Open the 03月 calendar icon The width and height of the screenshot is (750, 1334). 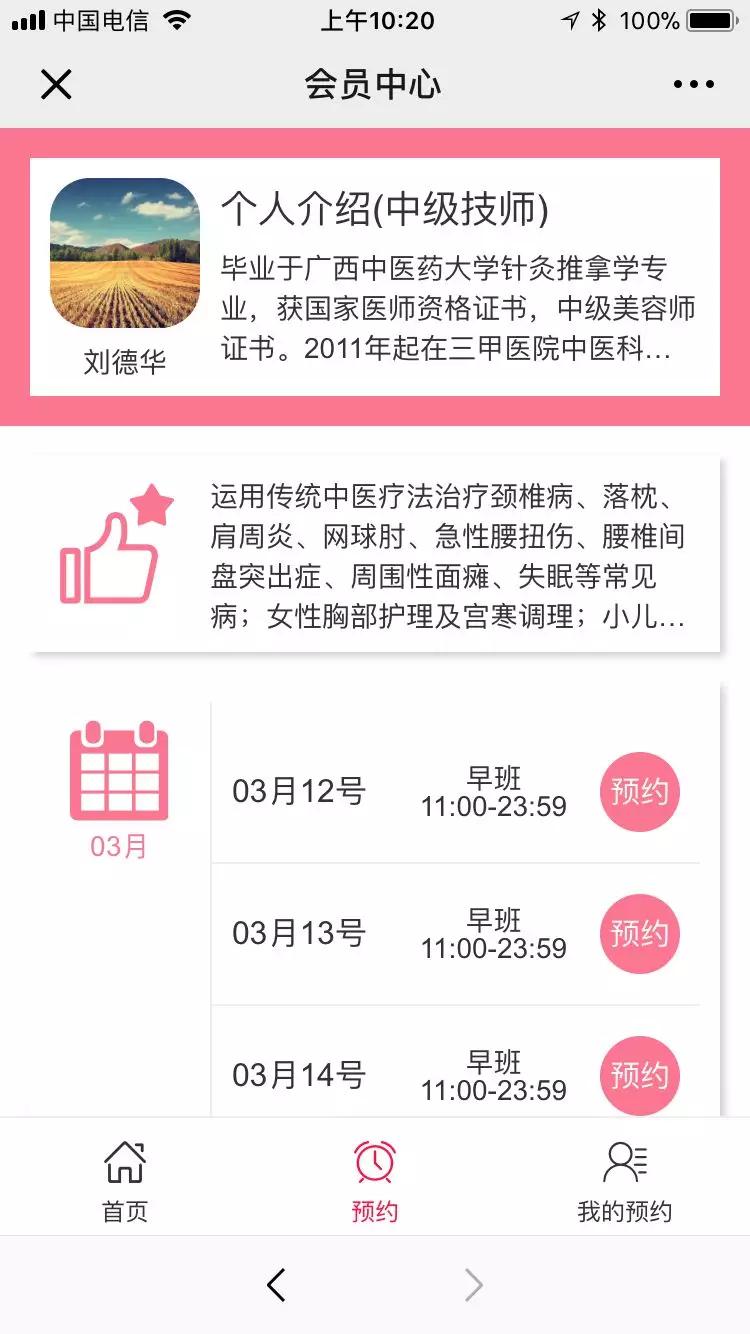pyautogui.click(x=119, y=771)
